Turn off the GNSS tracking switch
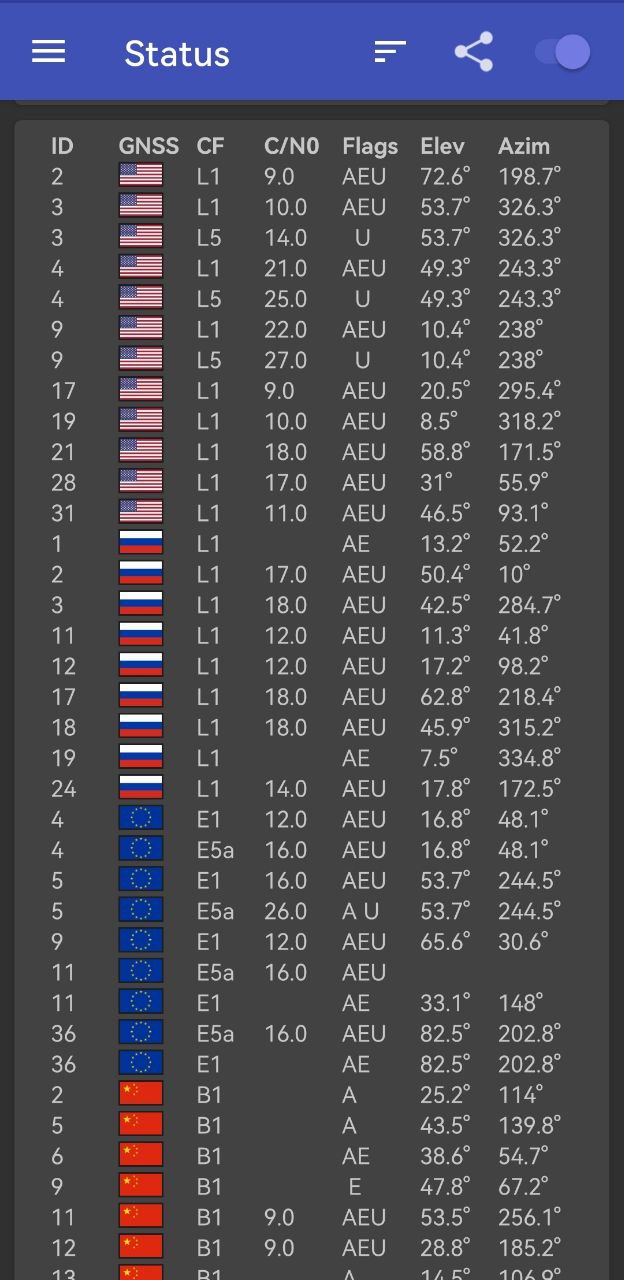 click(563, 52)
